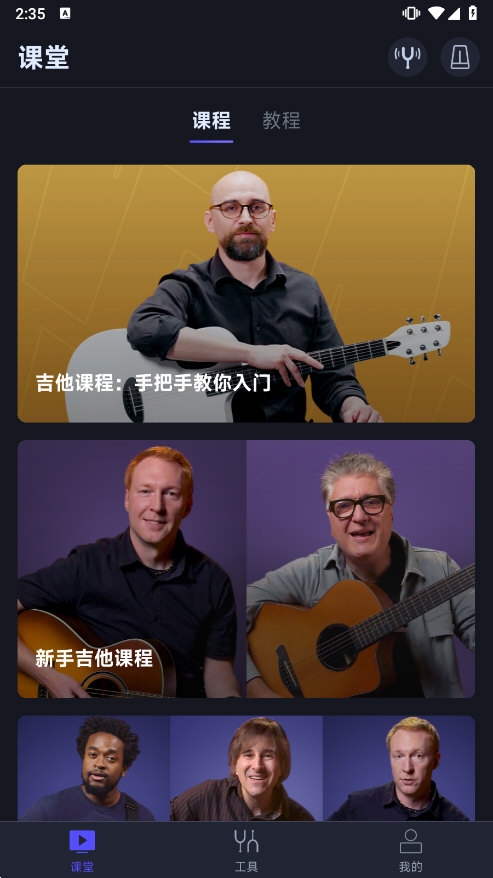
Task: Open the 新手吉他课程 card
Action: coord(246,569)
